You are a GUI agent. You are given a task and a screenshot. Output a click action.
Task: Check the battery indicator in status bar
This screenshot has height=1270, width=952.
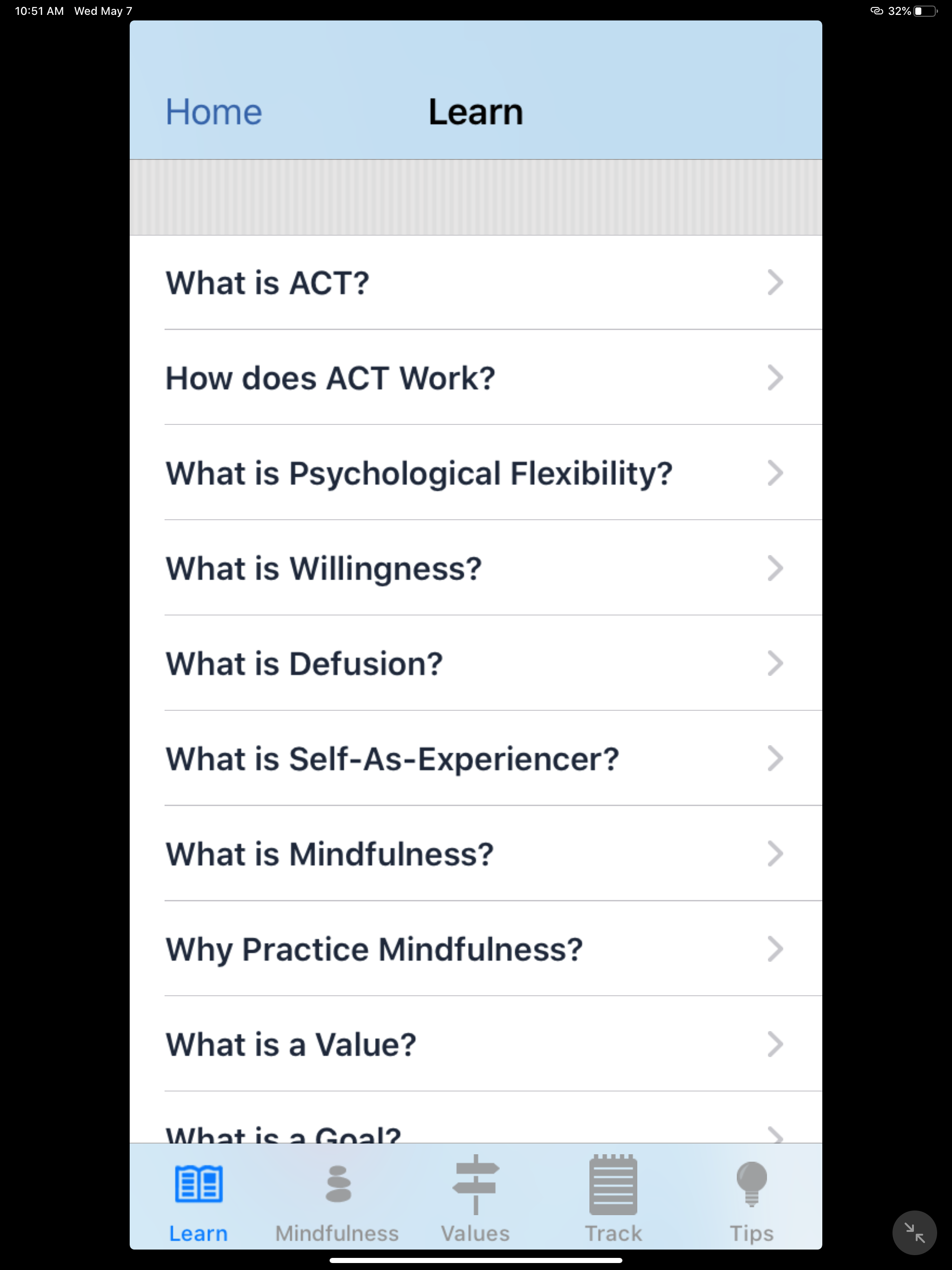coord(925,11)
